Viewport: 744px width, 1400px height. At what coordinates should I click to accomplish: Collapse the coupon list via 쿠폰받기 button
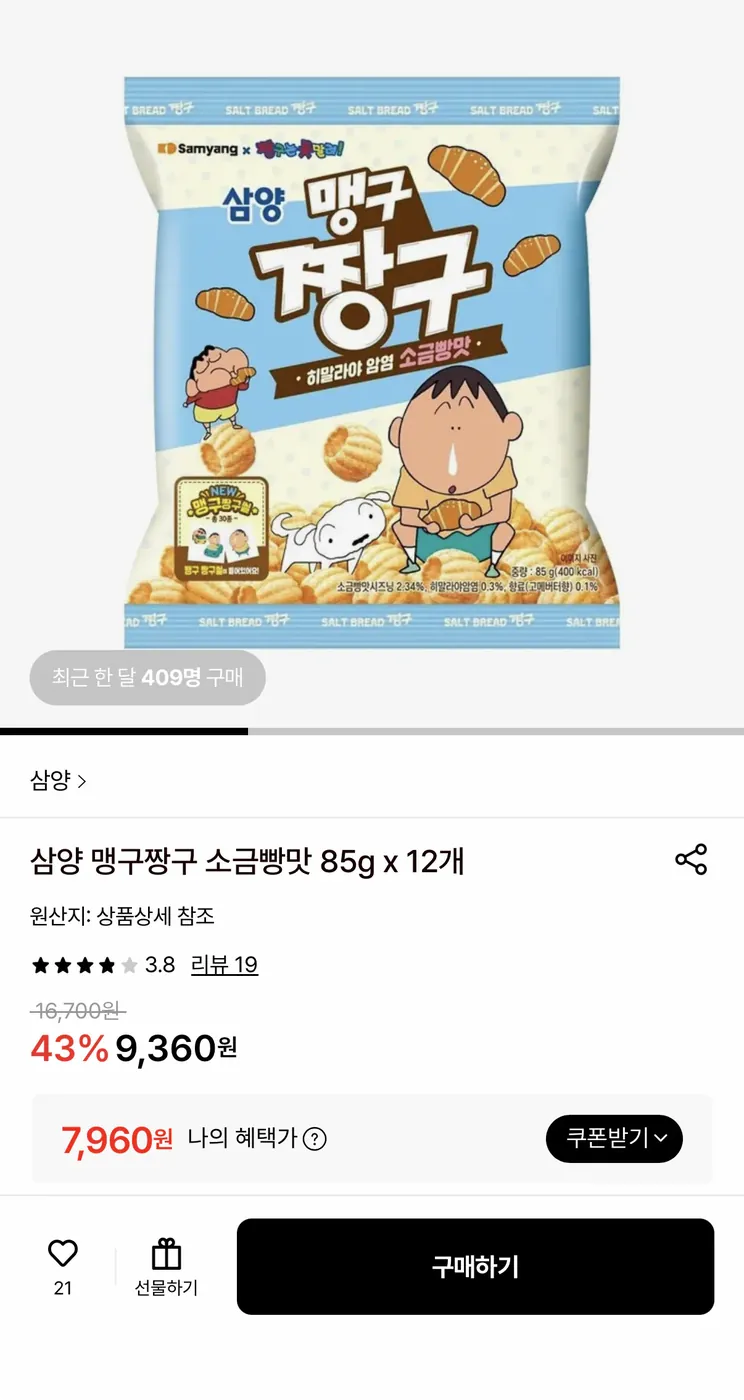point(614,1139)
